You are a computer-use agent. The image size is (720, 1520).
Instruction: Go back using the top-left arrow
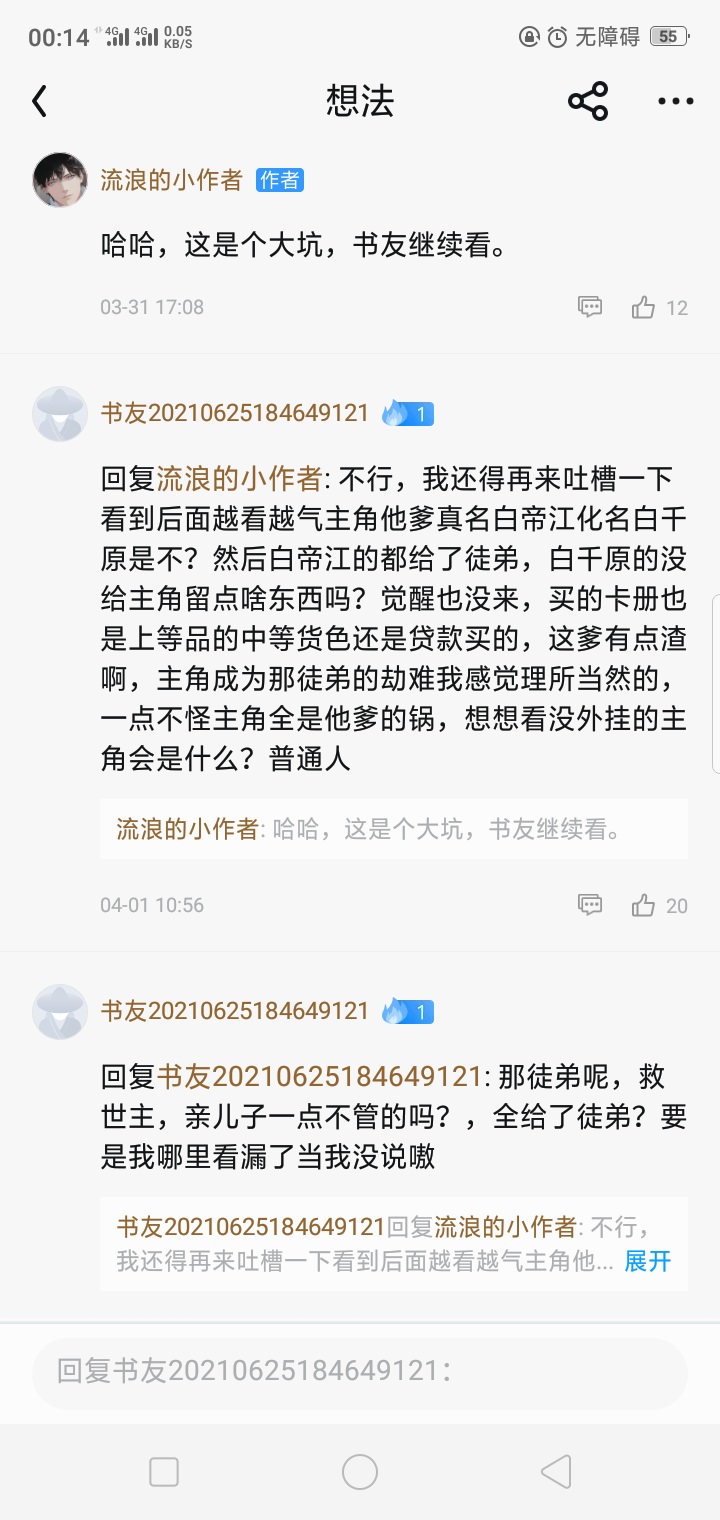[x=39, y=101]
